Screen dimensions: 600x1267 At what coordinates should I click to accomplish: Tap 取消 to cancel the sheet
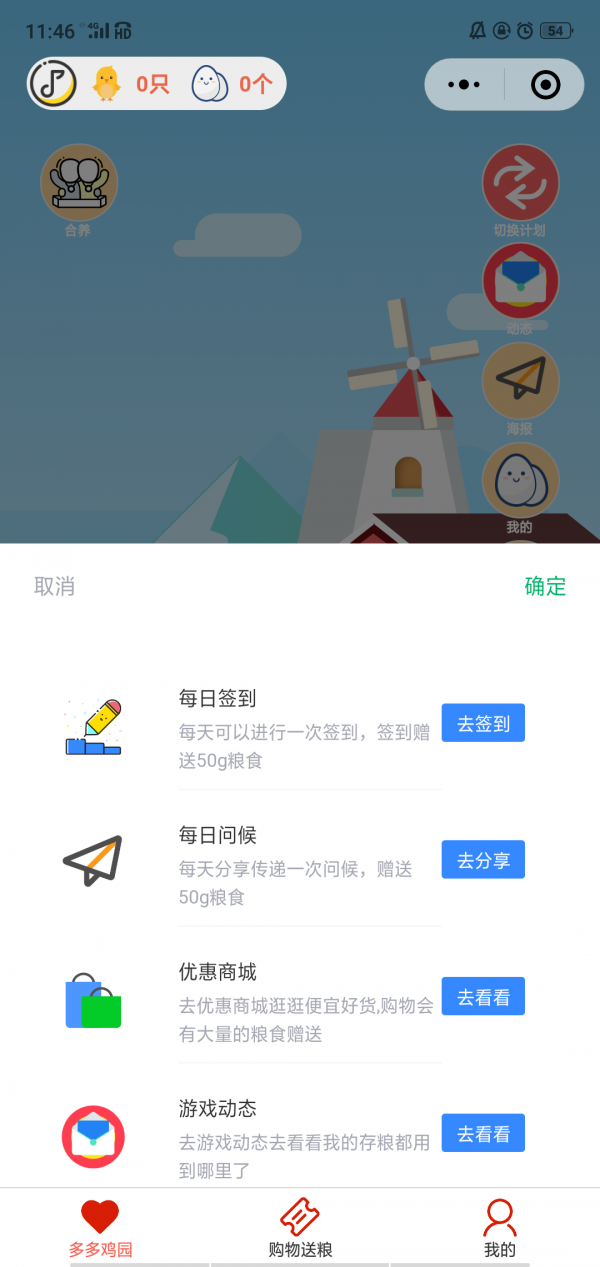[x=54, y=586]
